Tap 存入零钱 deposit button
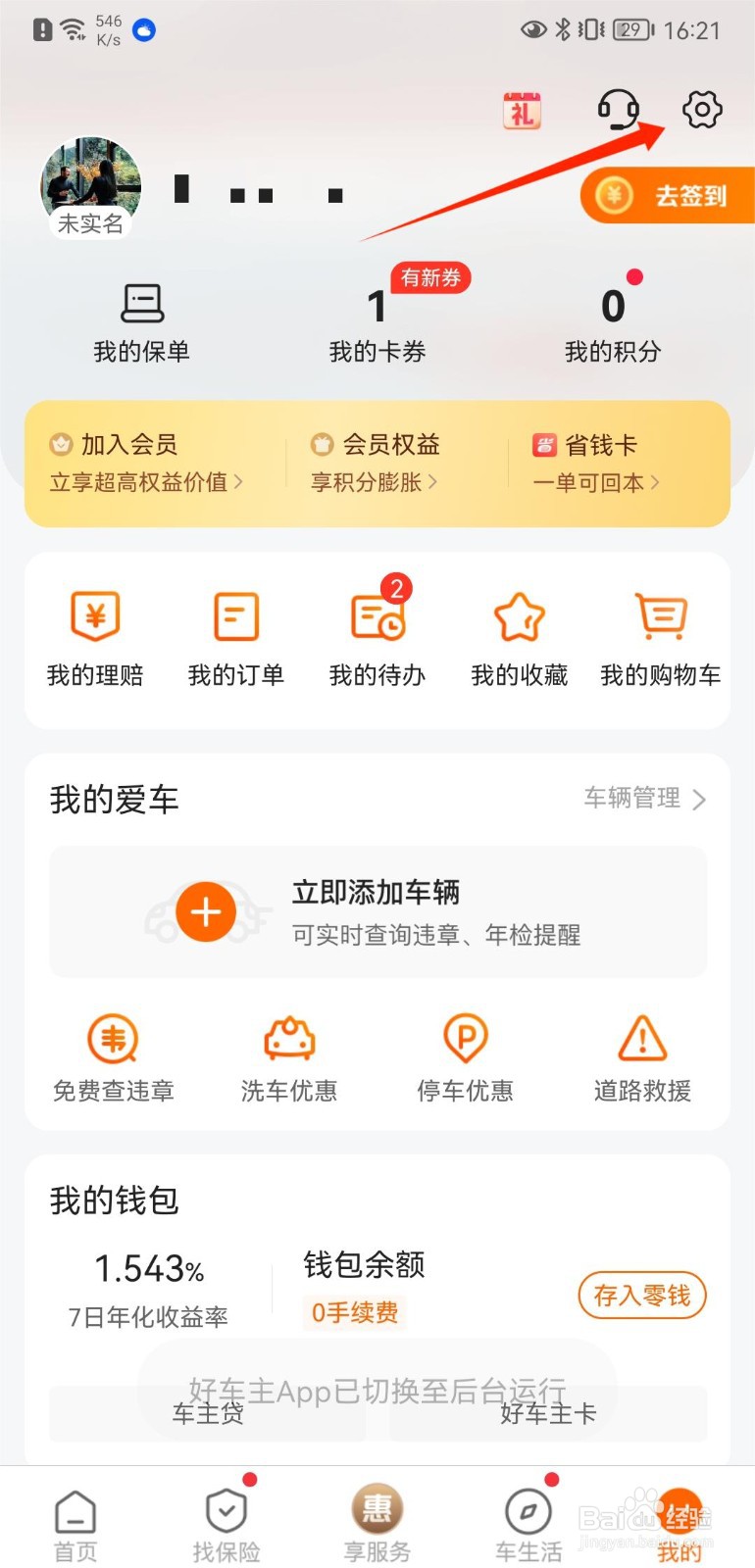The width and height of the screenshot is (755, 1568). pyautogui.click(x=642, y=1296)
